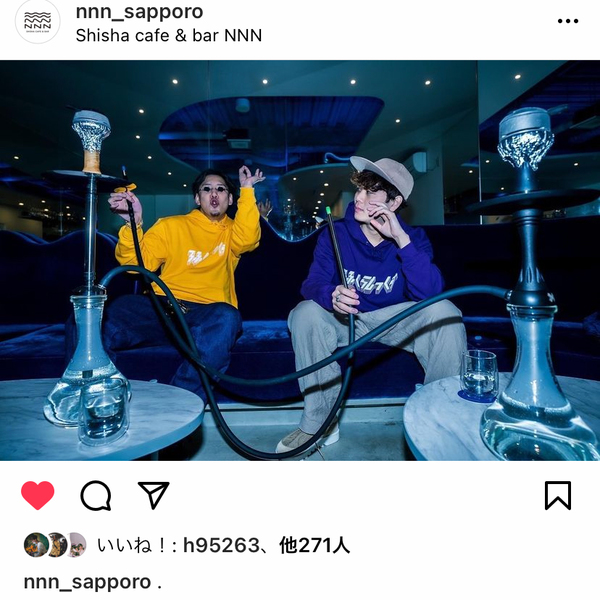Screen dimensions: 600x600
Task: Share the post via paper plane icon
Action: tap(153, 495)
